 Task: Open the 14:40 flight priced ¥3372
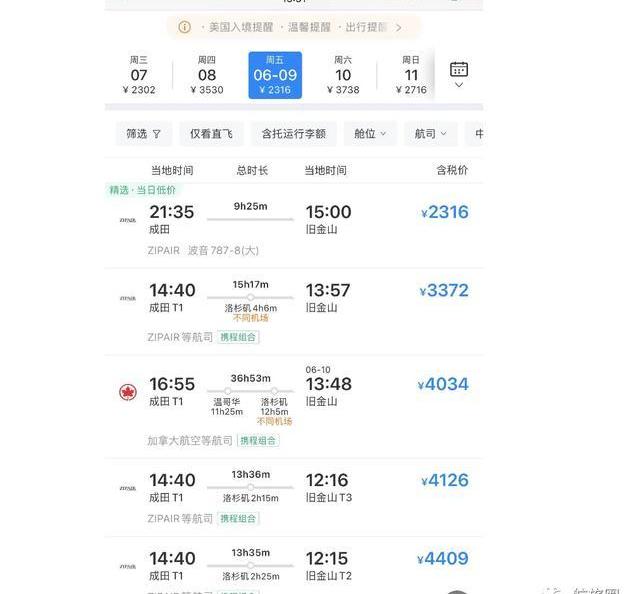click(293, 307)
